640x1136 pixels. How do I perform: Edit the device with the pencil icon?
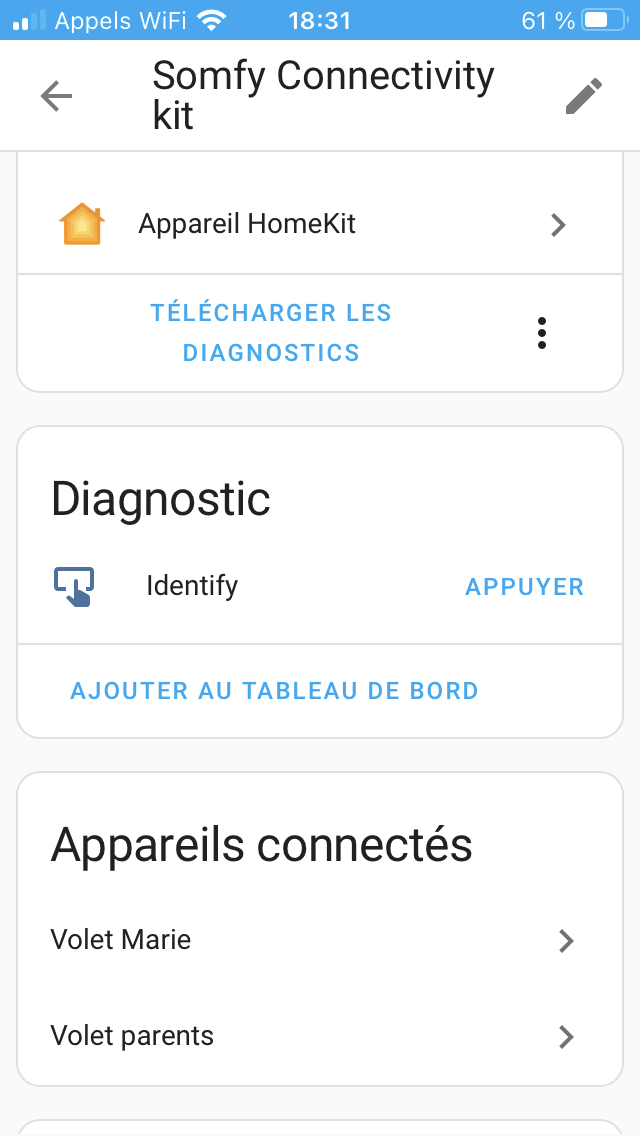[583, 96]
